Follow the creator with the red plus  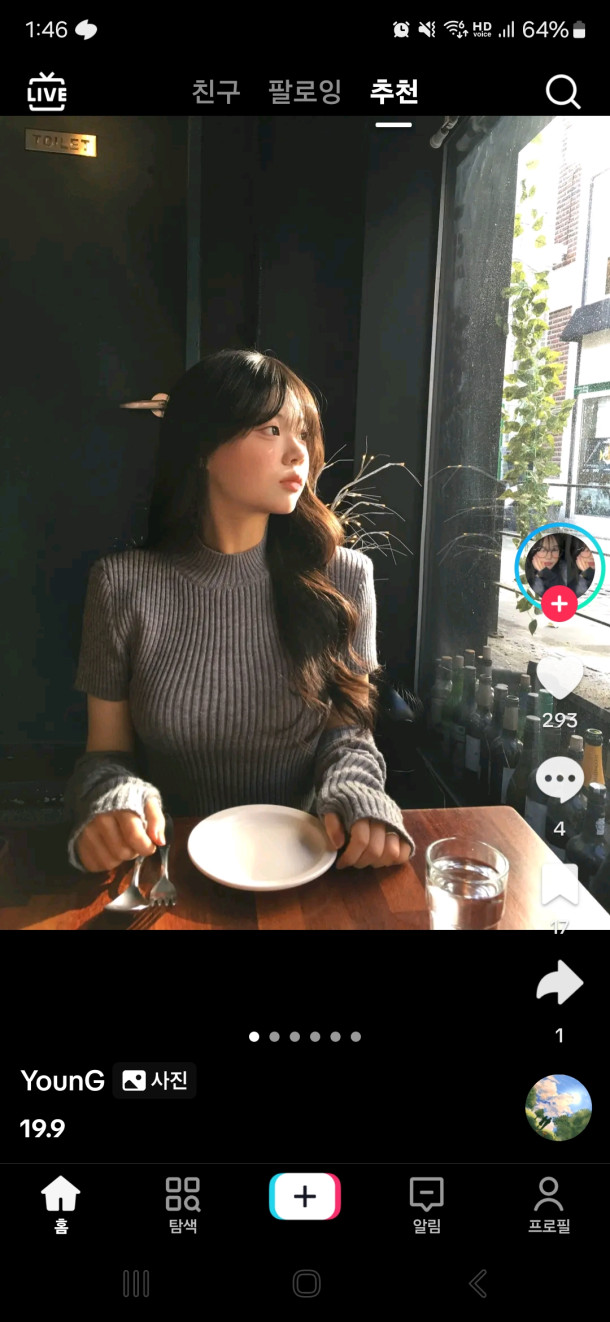click(560, 604)
